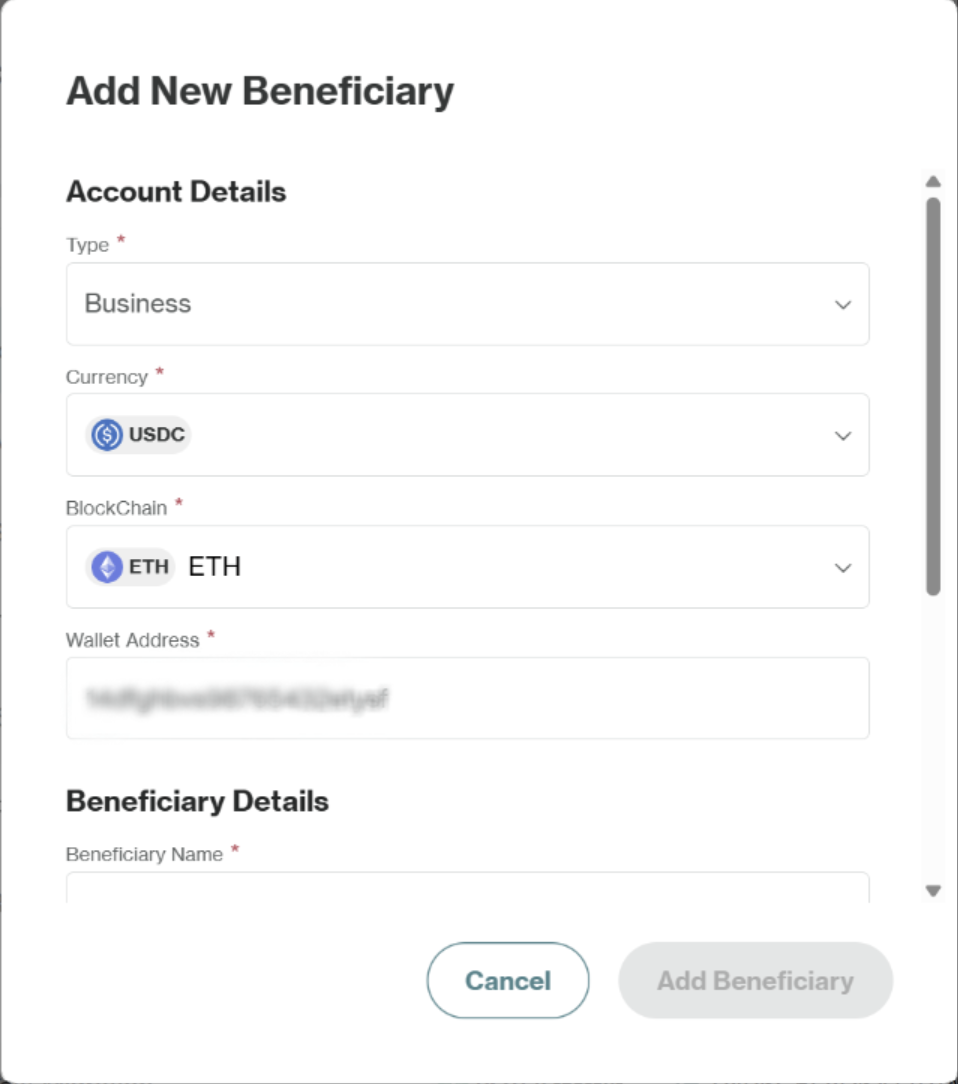Open the BlockChain dropdown showing ETH

(467, 567)
